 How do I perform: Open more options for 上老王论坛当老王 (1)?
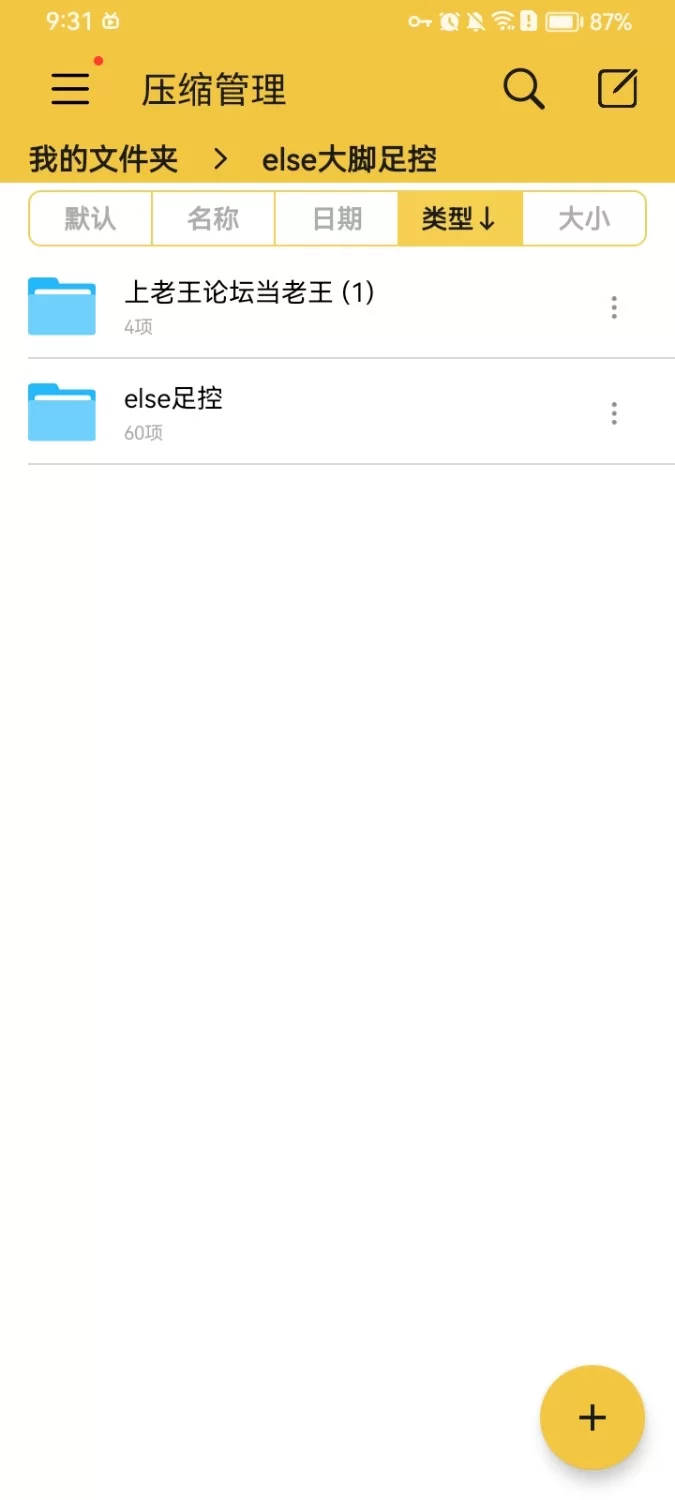pos(614,307)
